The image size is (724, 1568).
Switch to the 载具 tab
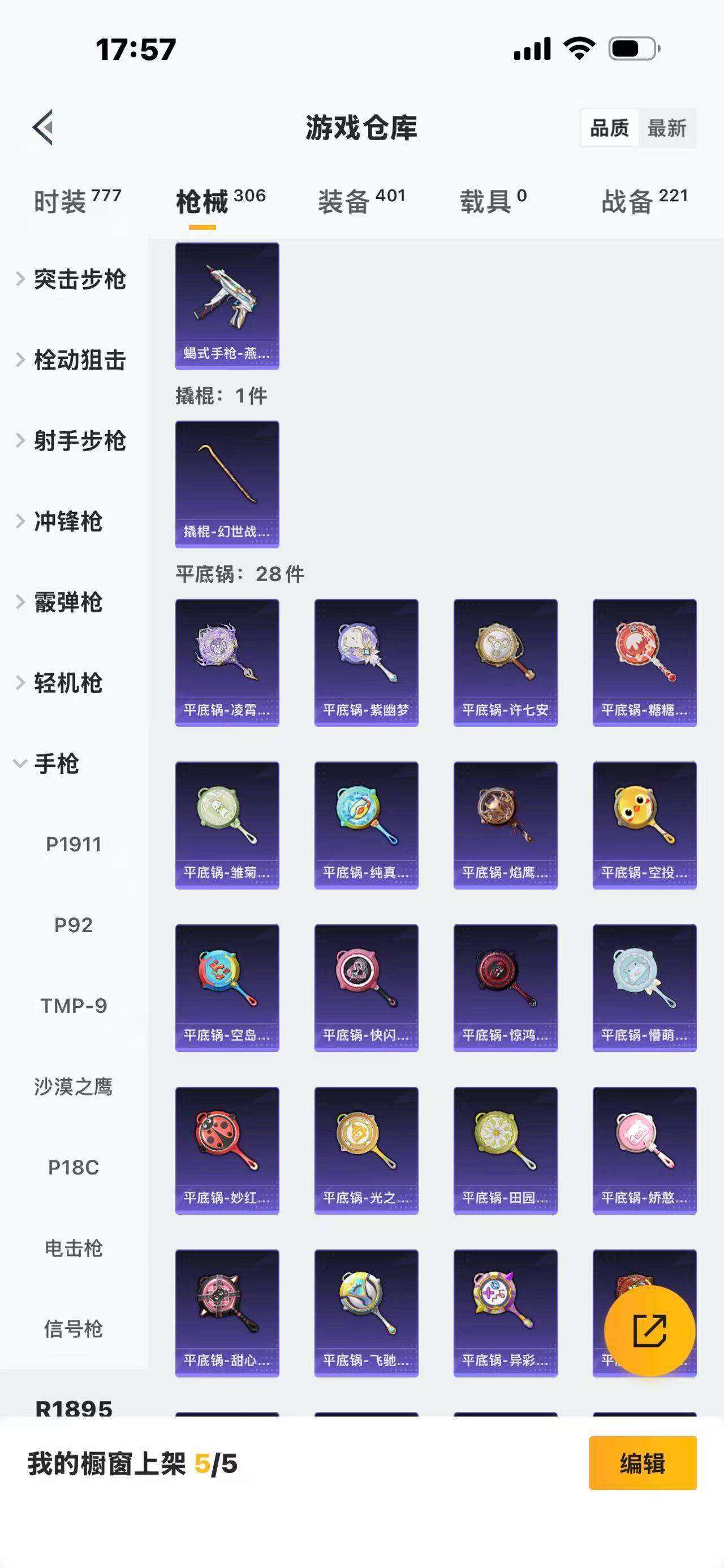click(493, 201)
